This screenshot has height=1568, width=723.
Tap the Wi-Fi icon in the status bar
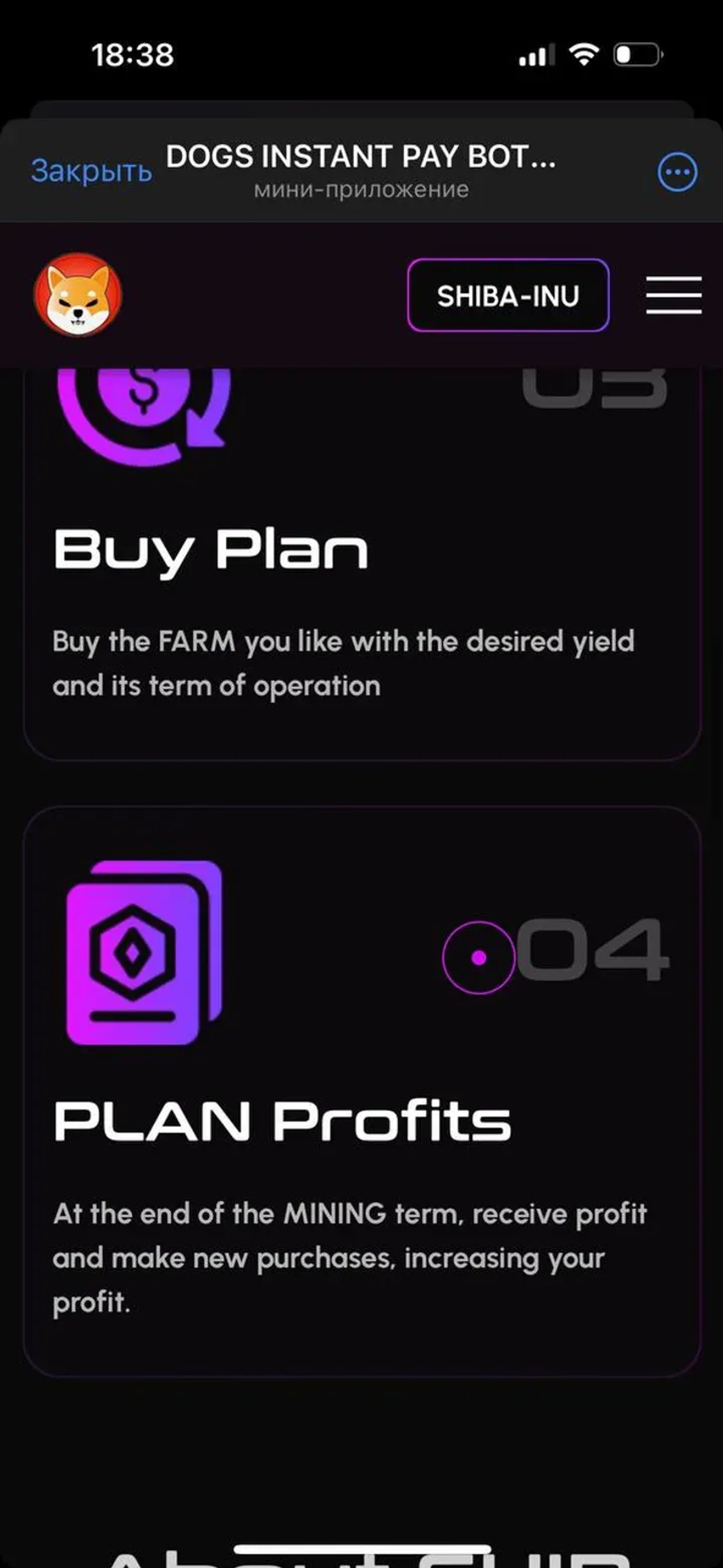[x=583, y=55]
